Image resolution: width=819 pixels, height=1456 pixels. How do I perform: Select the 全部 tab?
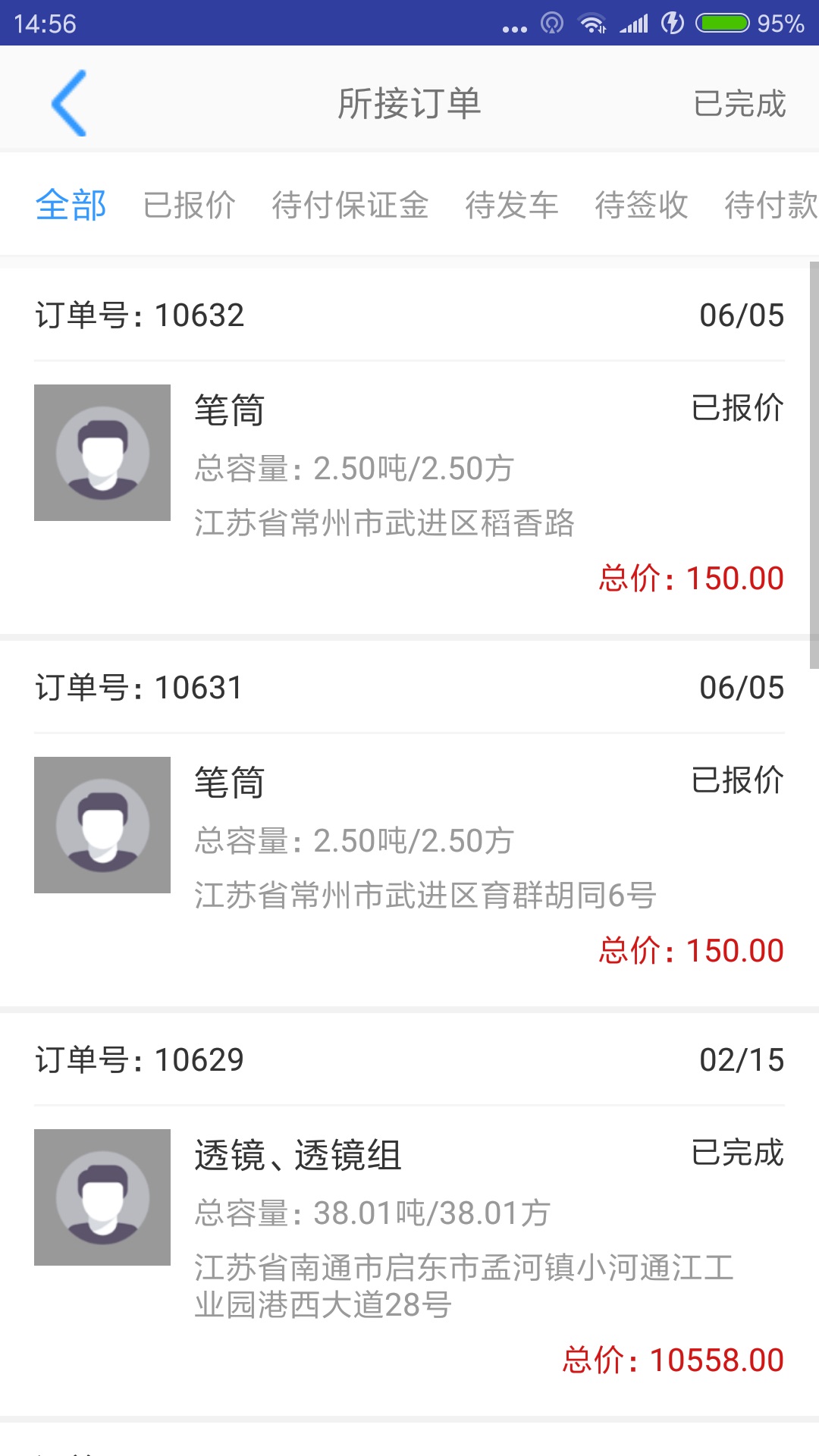click(x=71, y=205)
